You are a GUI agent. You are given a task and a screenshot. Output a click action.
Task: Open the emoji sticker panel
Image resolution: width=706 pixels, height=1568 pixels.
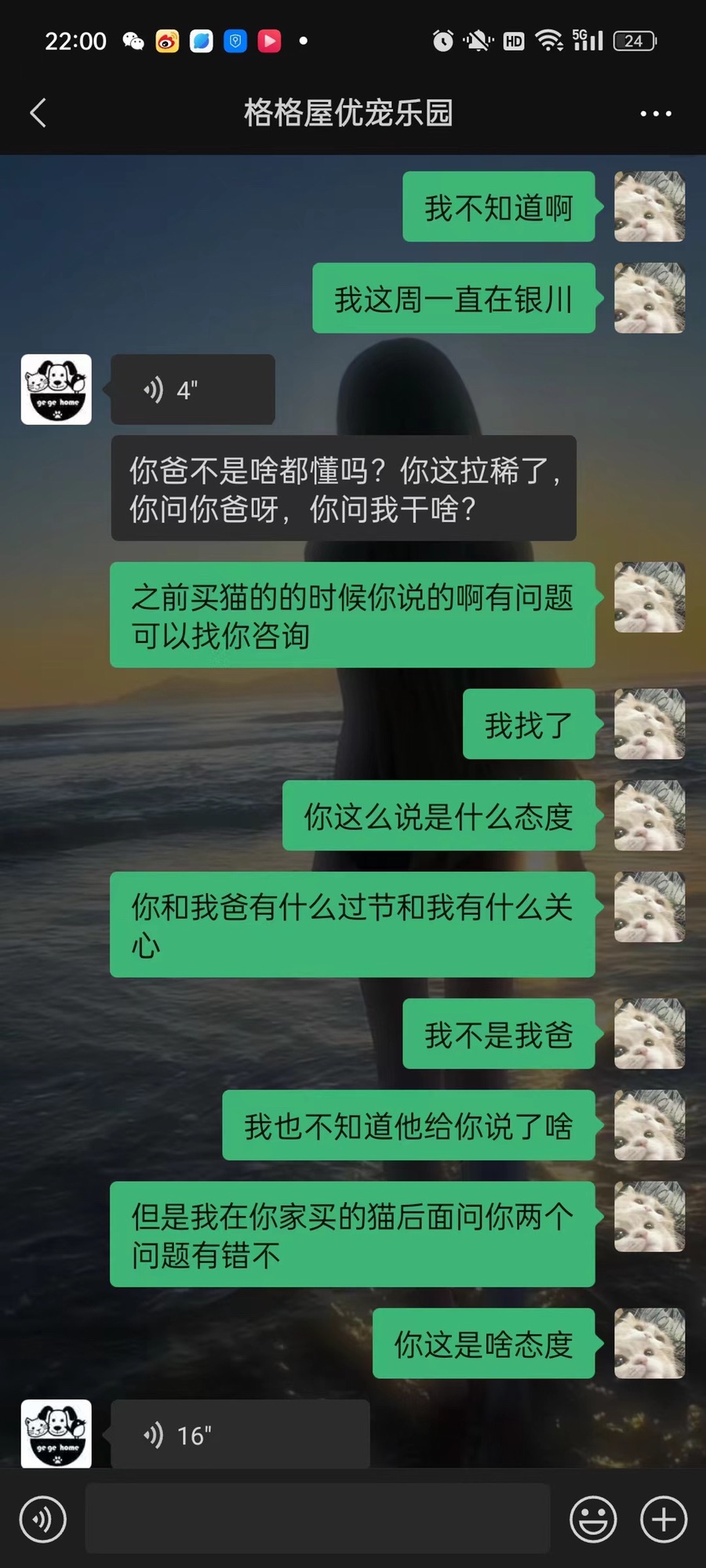tap(593, 1519)
